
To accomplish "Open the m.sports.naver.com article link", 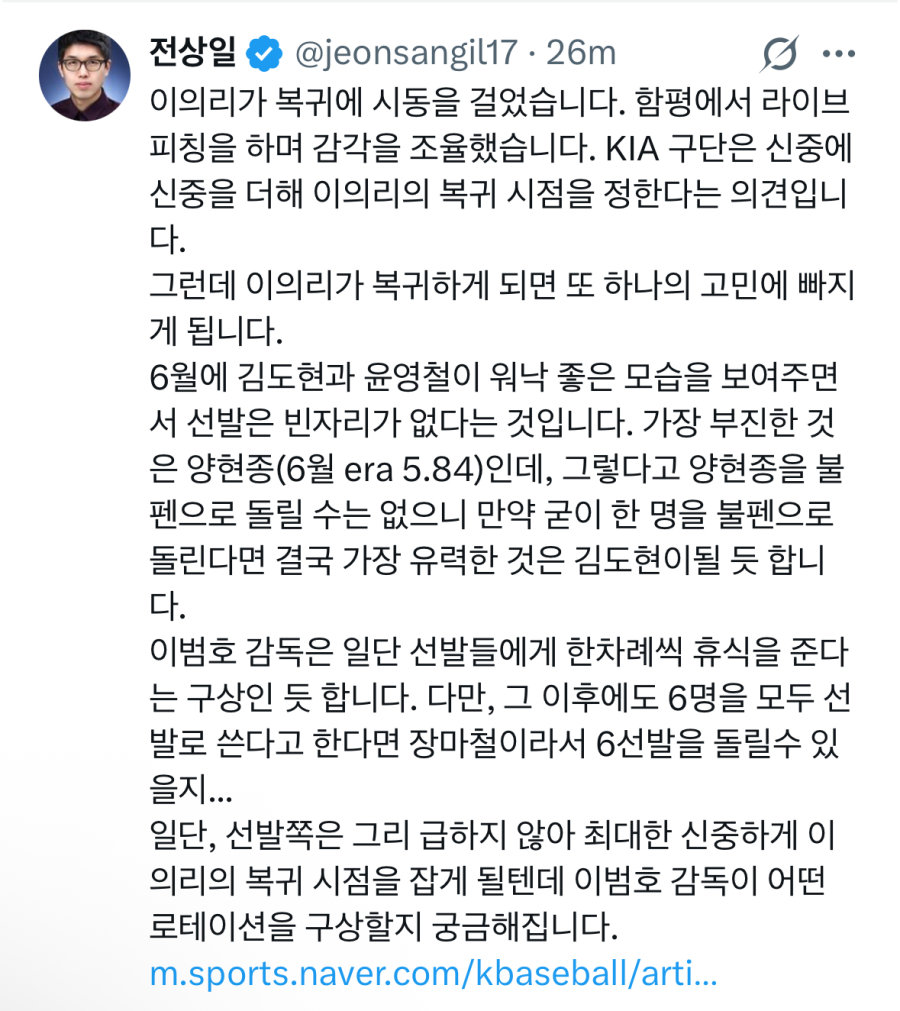I will pos(433,973).
